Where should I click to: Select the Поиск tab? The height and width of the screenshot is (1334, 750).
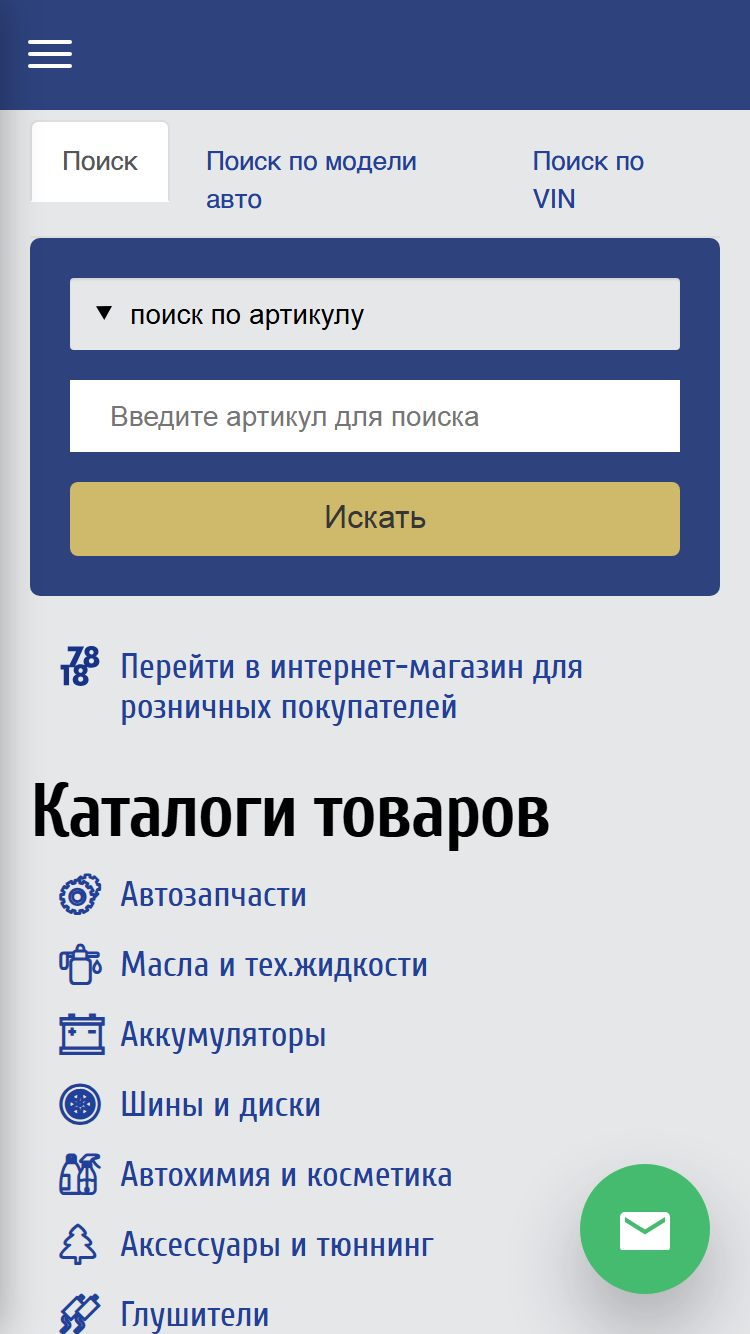coord(100,161)
